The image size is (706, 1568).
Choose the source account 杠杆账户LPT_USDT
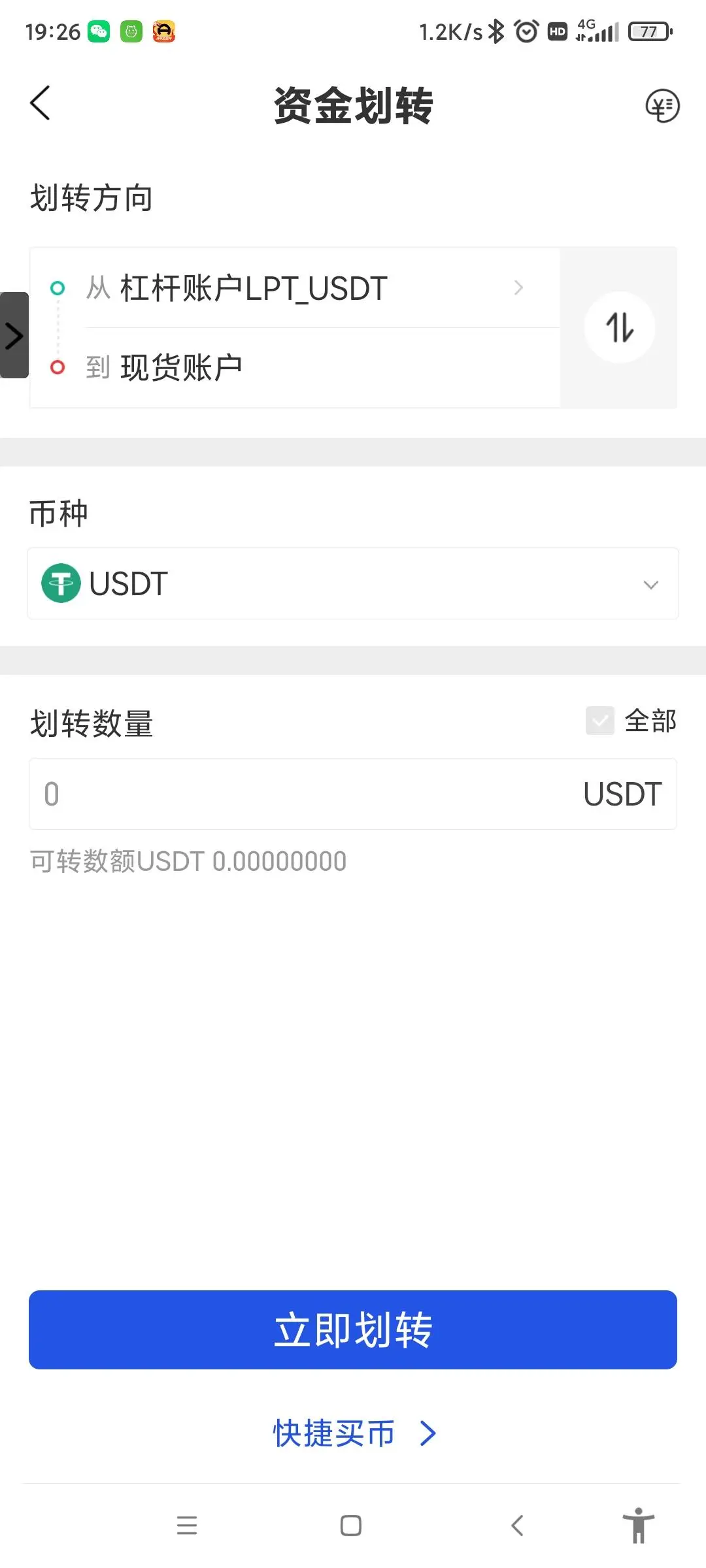point(295,288)
